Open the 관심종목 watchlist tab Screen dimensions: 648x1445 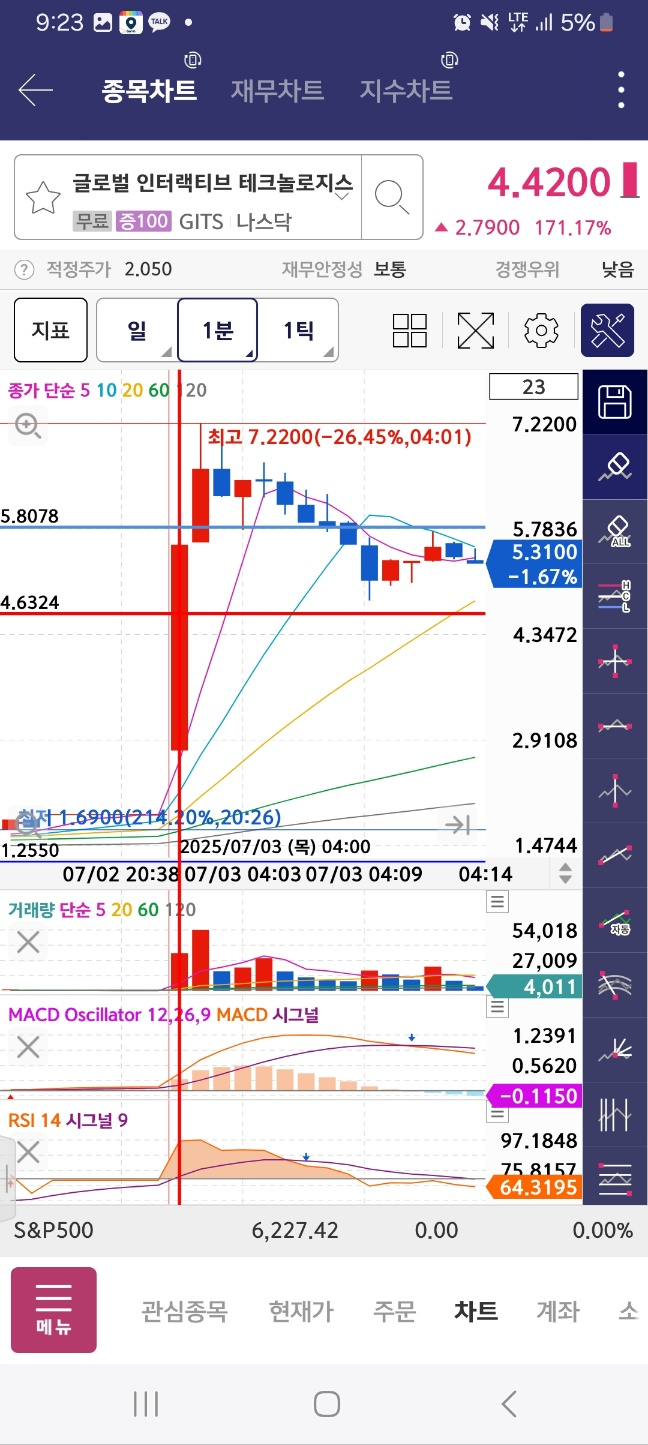[x=184, y=1311]
